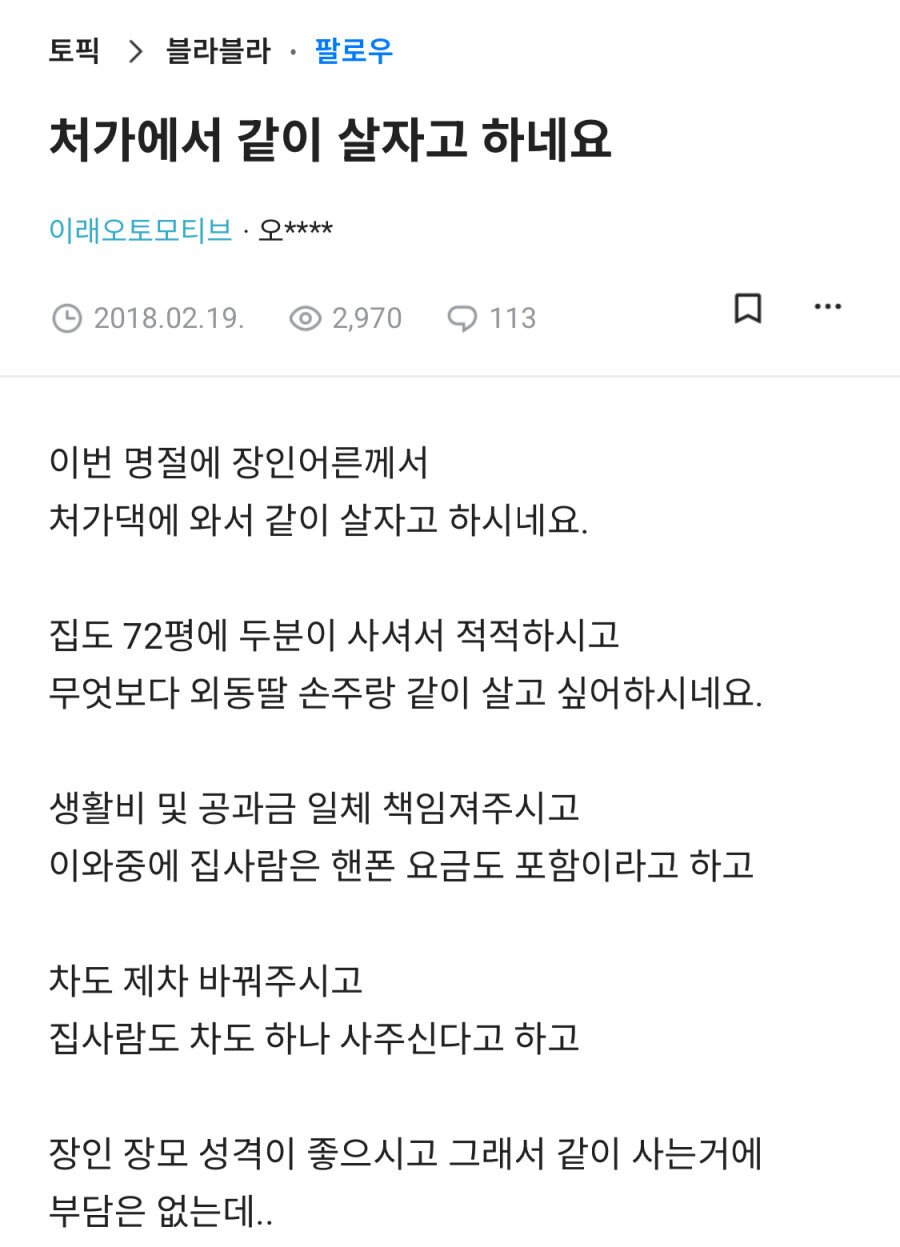Click the clock icon beside the post date

tap(65, 318)
